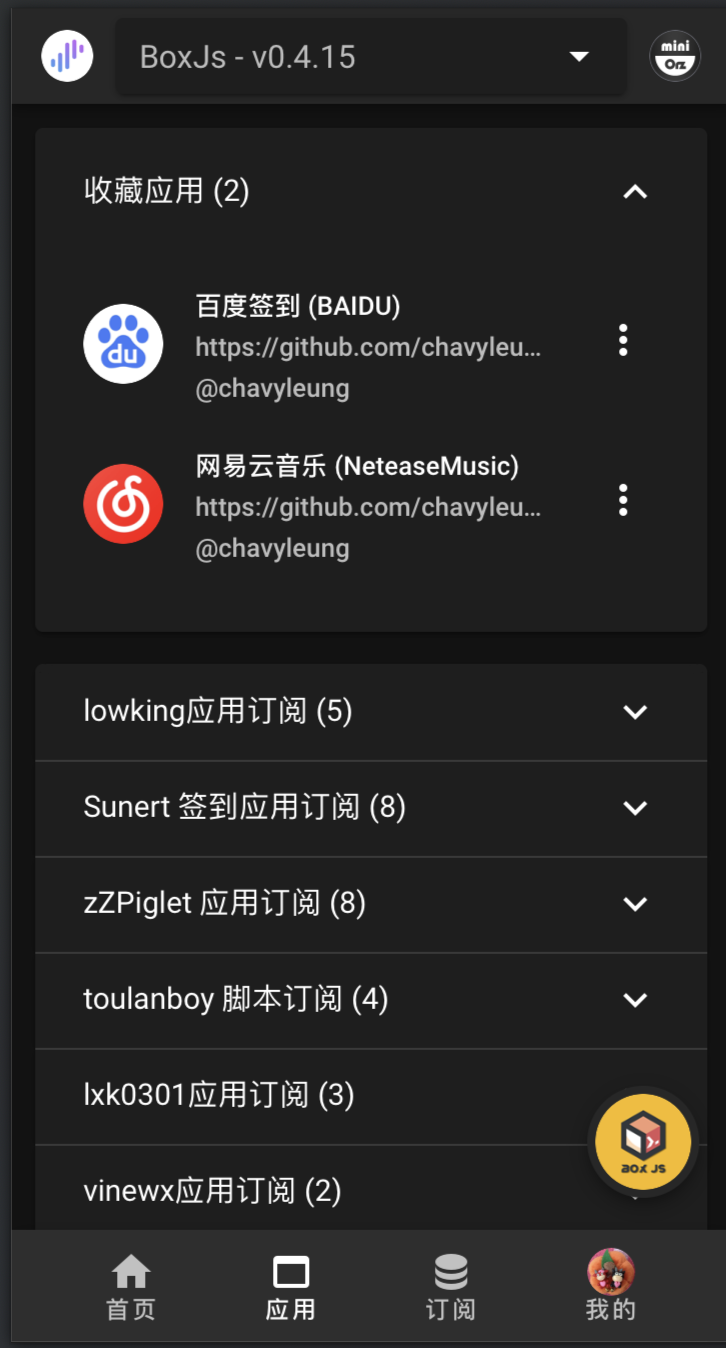This screenshot has height=1348, width=726.
Task: Open the mini Orz avatar menu
Action: pyautogui.click(x=675, y=57)
